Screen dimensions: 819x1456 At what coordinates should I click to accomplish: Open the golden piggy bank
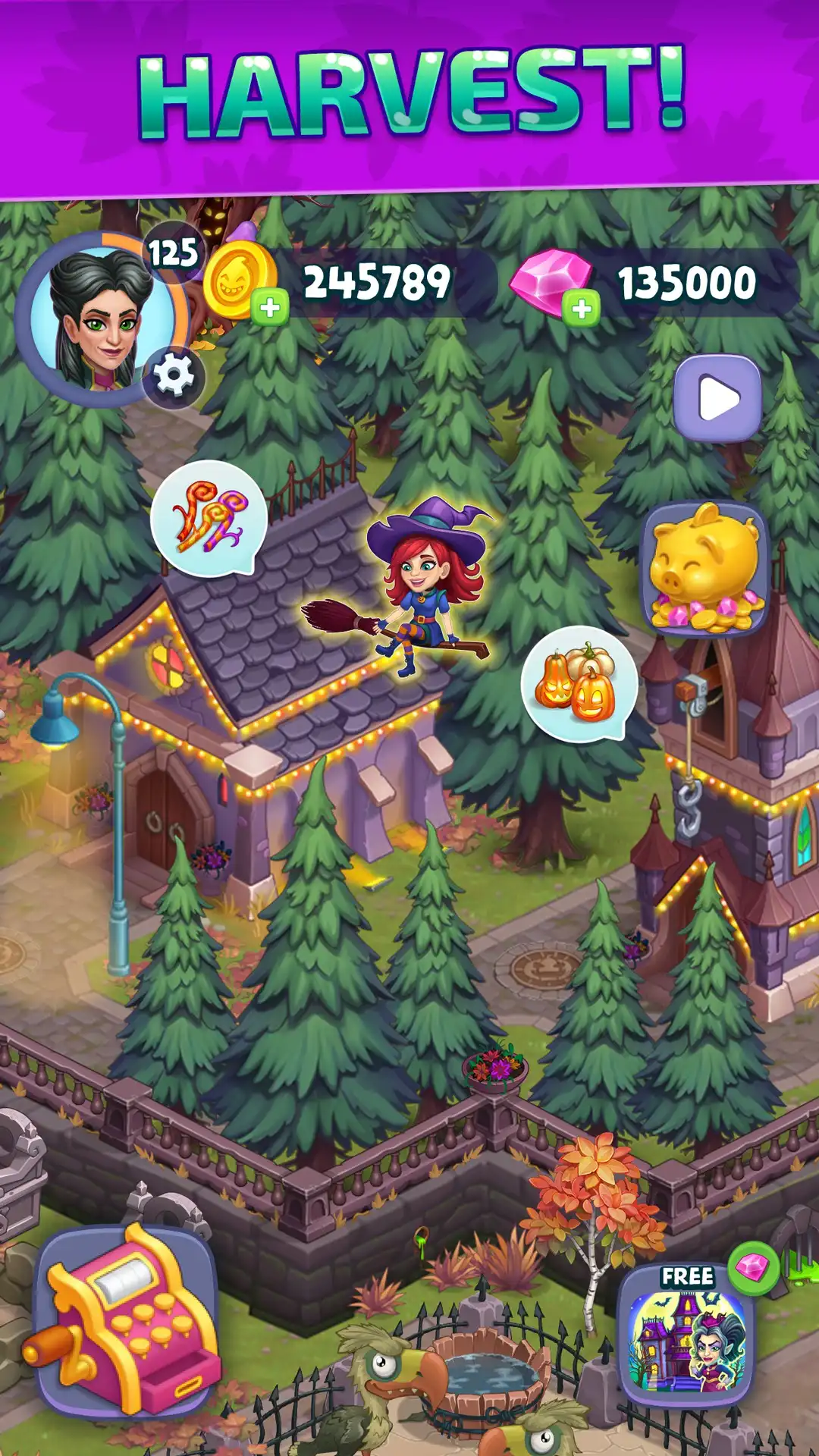coord(705,569)
